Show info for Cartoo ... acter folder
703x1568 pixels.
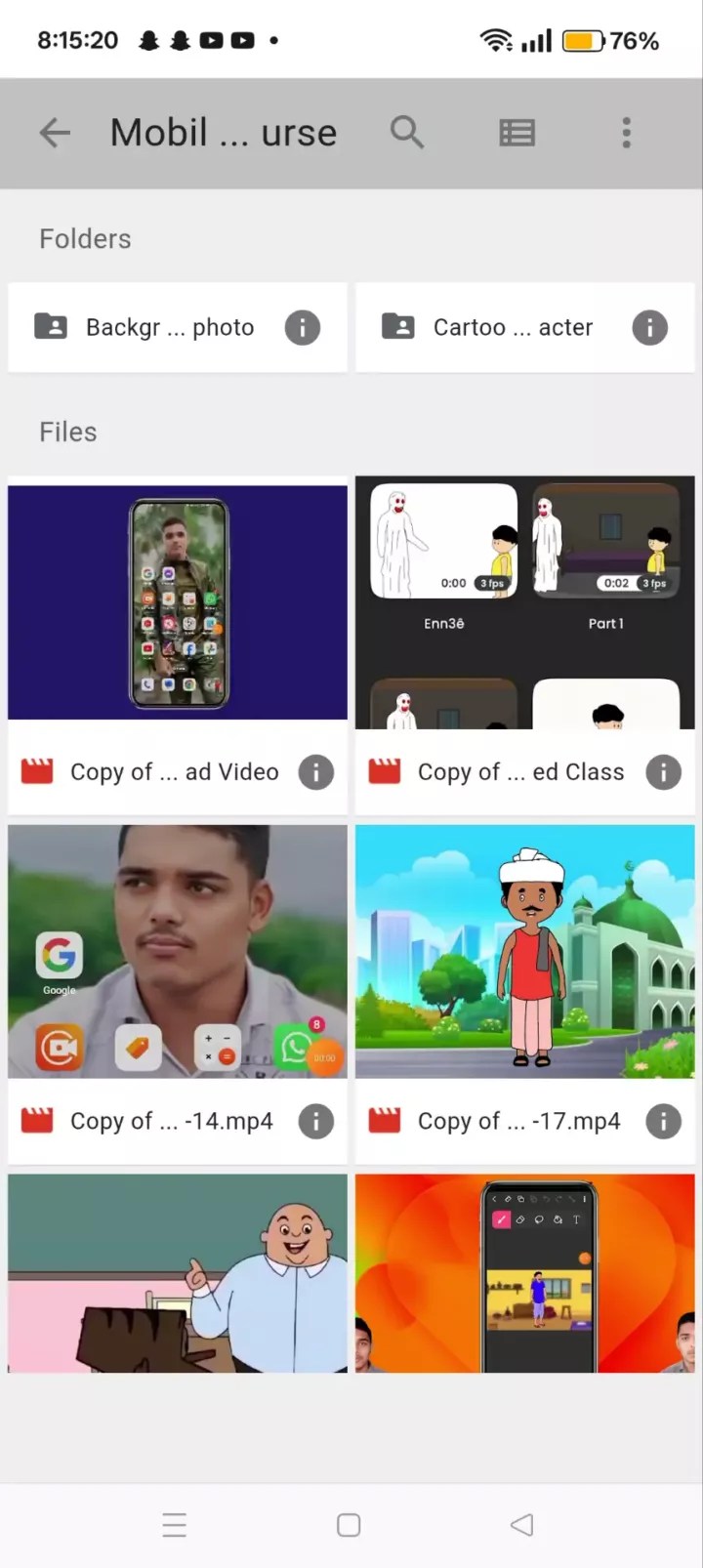(x=649, y=328)
